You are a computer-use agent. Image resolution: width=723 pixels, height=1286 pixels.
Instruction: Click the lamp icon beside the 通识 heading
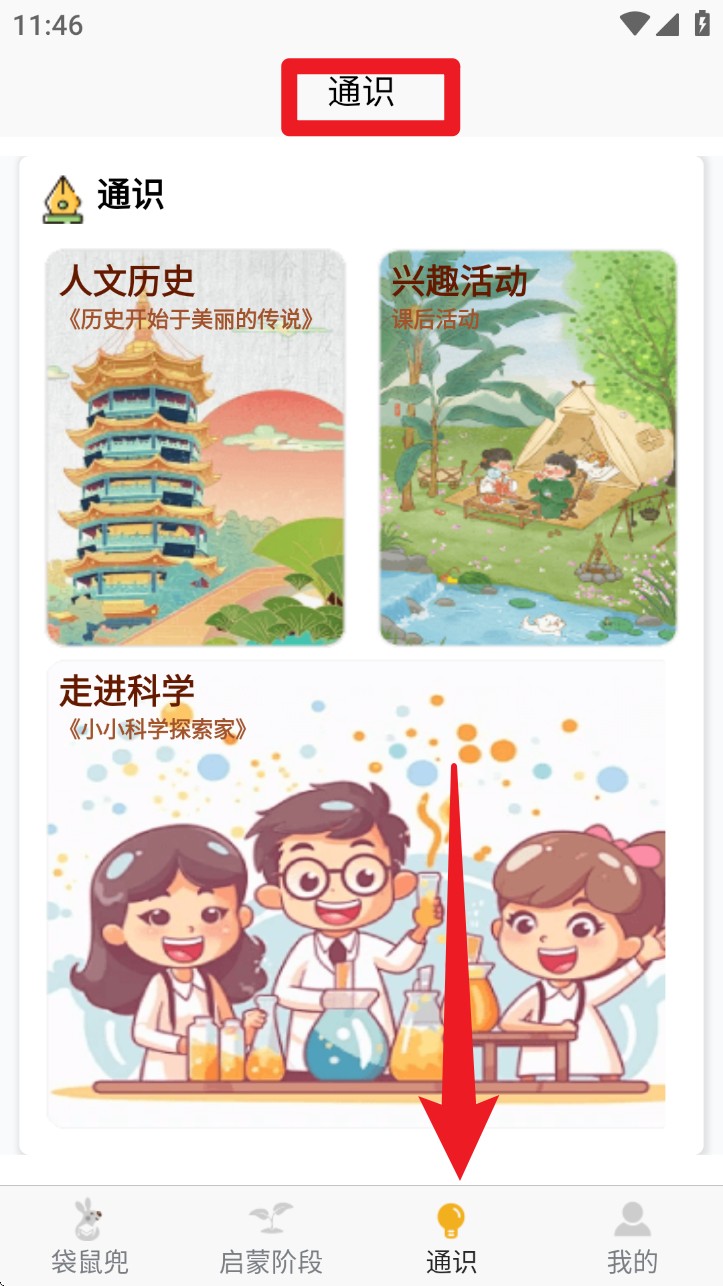(62, 194)
